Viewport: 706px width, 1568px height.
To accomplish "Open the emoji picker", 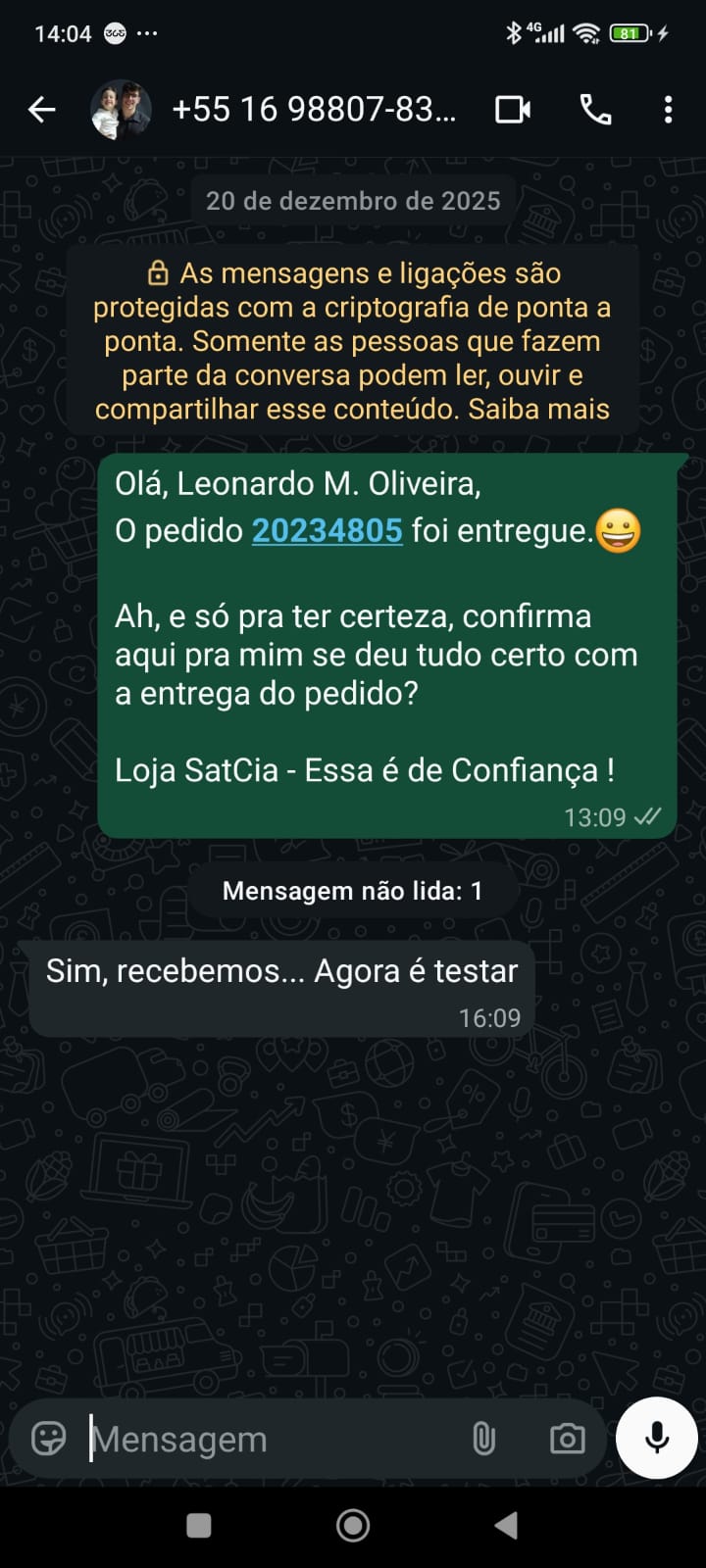I will [49, 1439].
